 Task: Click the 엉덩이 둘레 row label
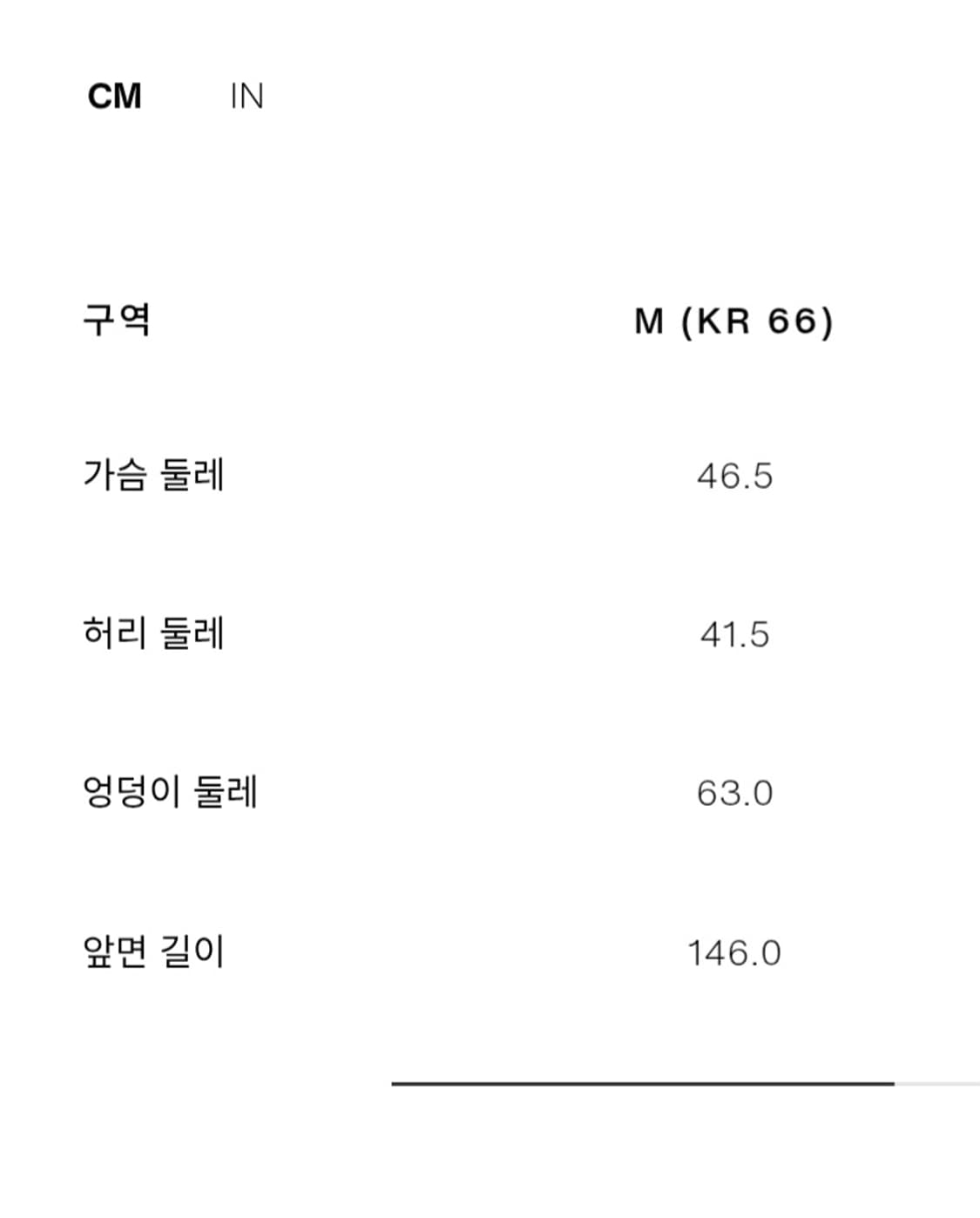click(x=172, y=792)
